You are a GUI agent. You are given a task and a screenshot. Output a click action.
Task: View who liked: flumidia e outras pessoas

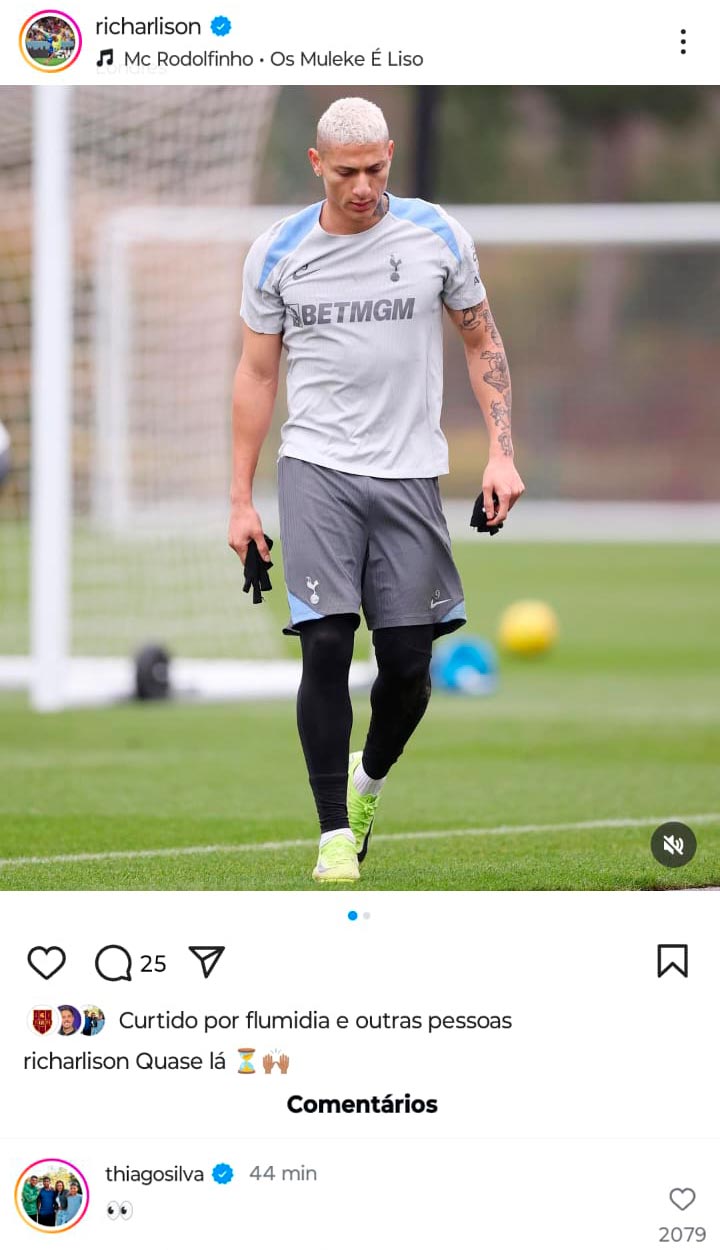[x=315, y=1021]
